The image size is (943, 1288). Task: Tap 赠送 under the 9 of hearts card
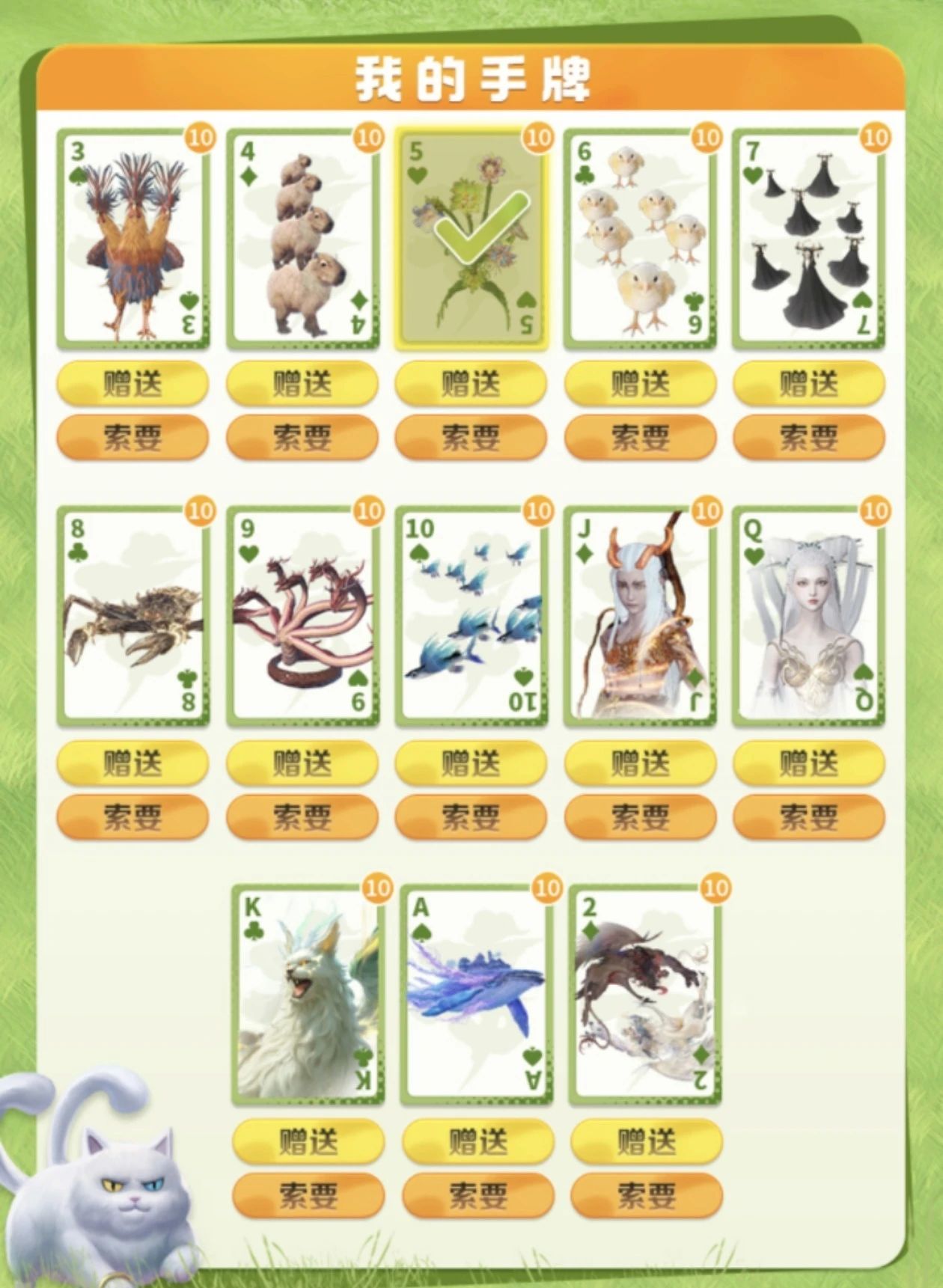[x=302, y=764]
